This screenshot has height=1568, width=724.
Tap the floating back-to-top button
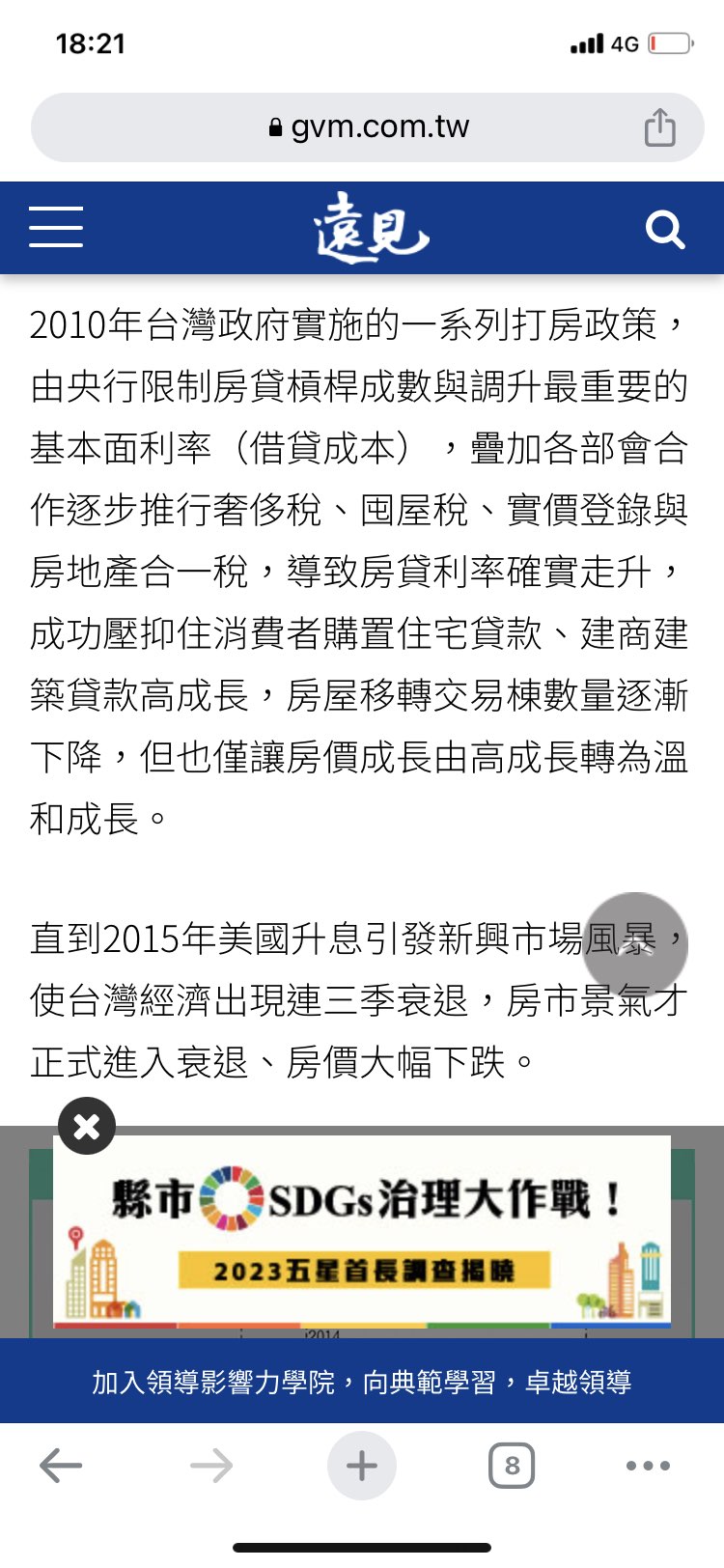pyautogui.click(x=635, y=944)
